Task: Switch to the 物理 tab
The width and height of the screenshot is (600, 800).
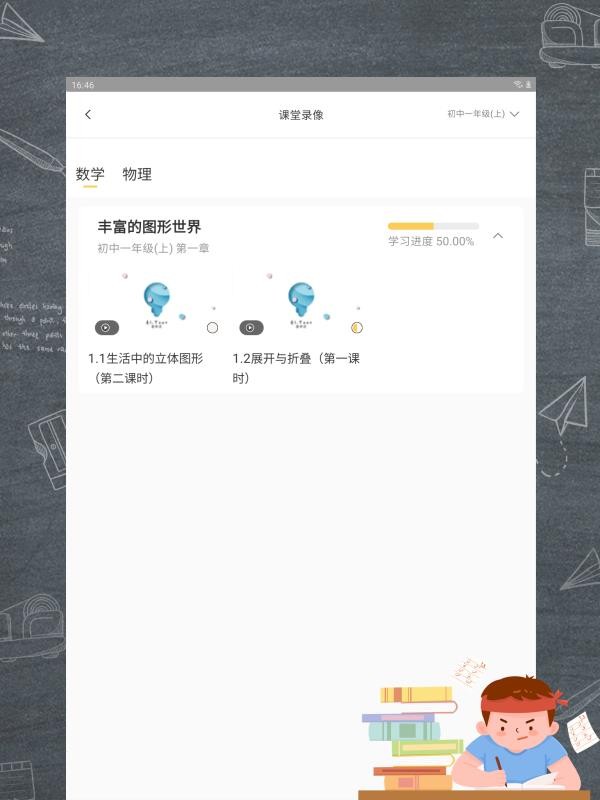Action: (x=137, y=174)
